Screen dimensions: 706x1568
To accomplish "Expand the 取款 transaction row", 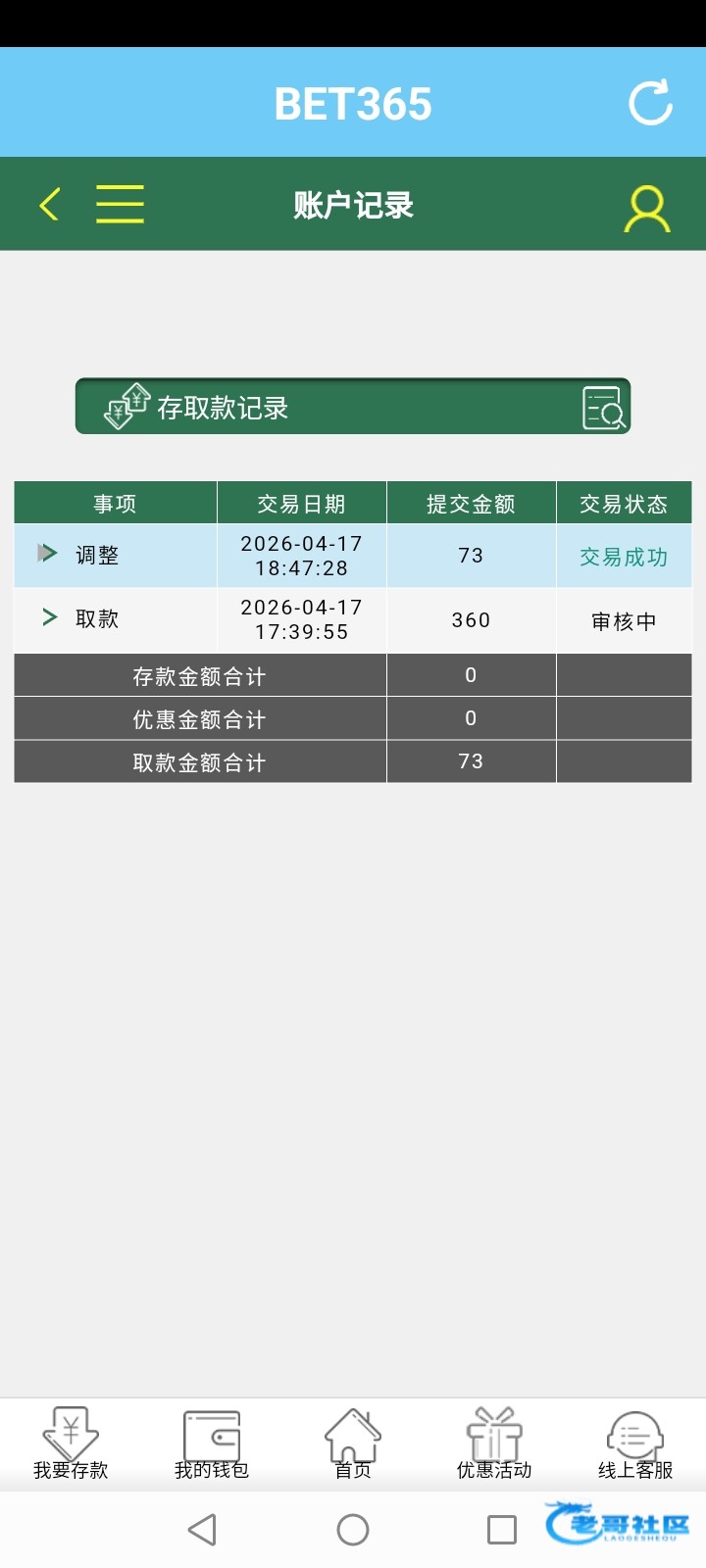I will 49,617.
